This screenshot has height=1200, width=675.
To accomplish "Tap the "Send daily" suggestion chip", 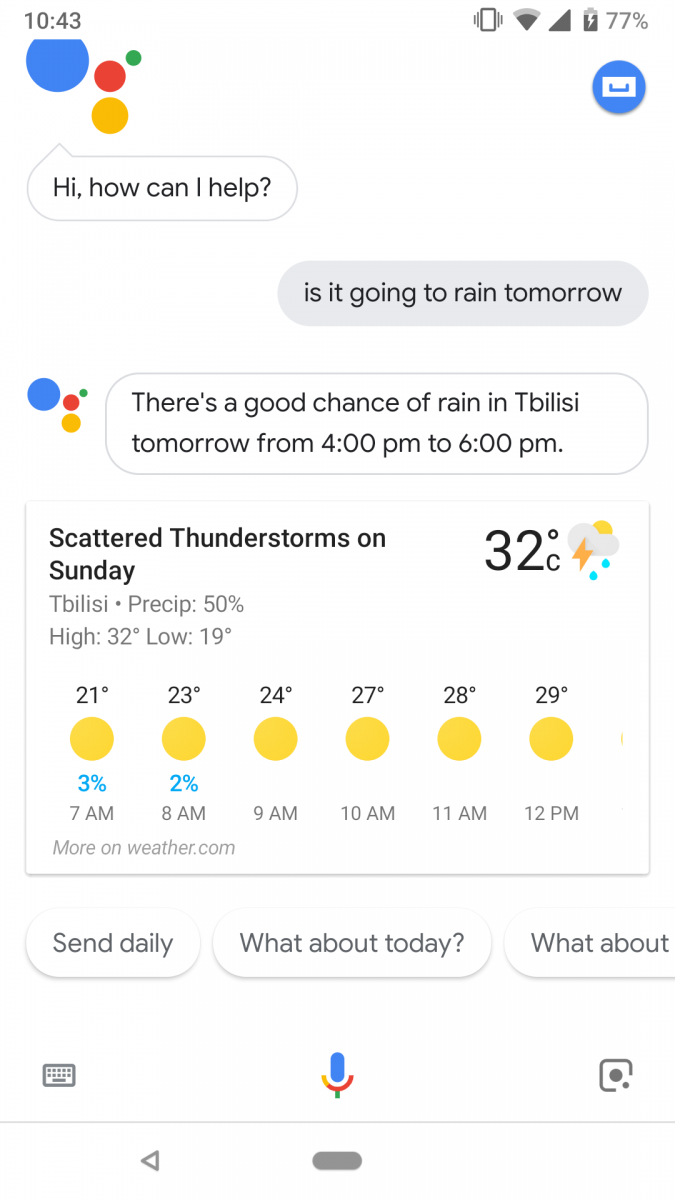I will point(113,943).
